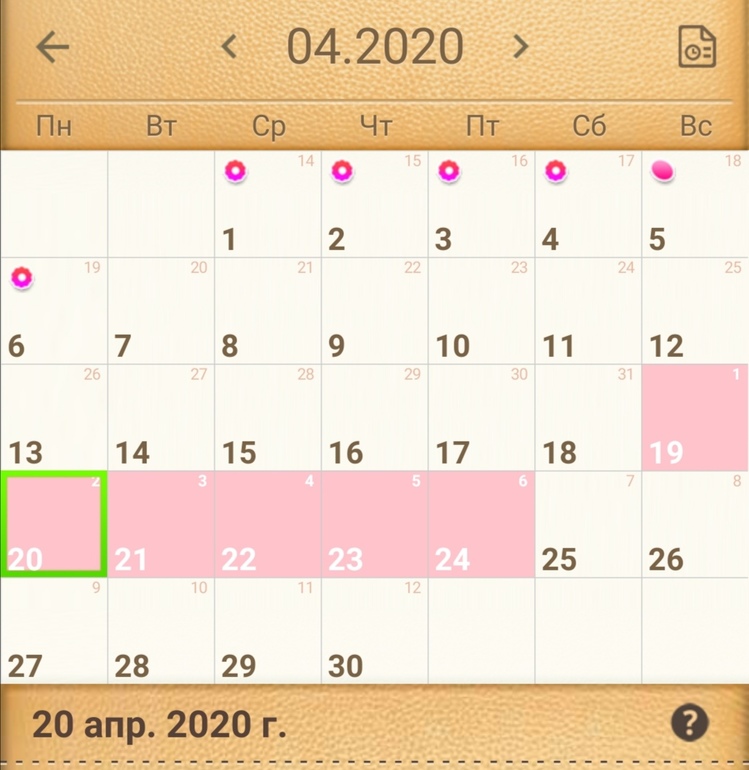Open the calendar history icon
The image size is (749, 770).
696,47
